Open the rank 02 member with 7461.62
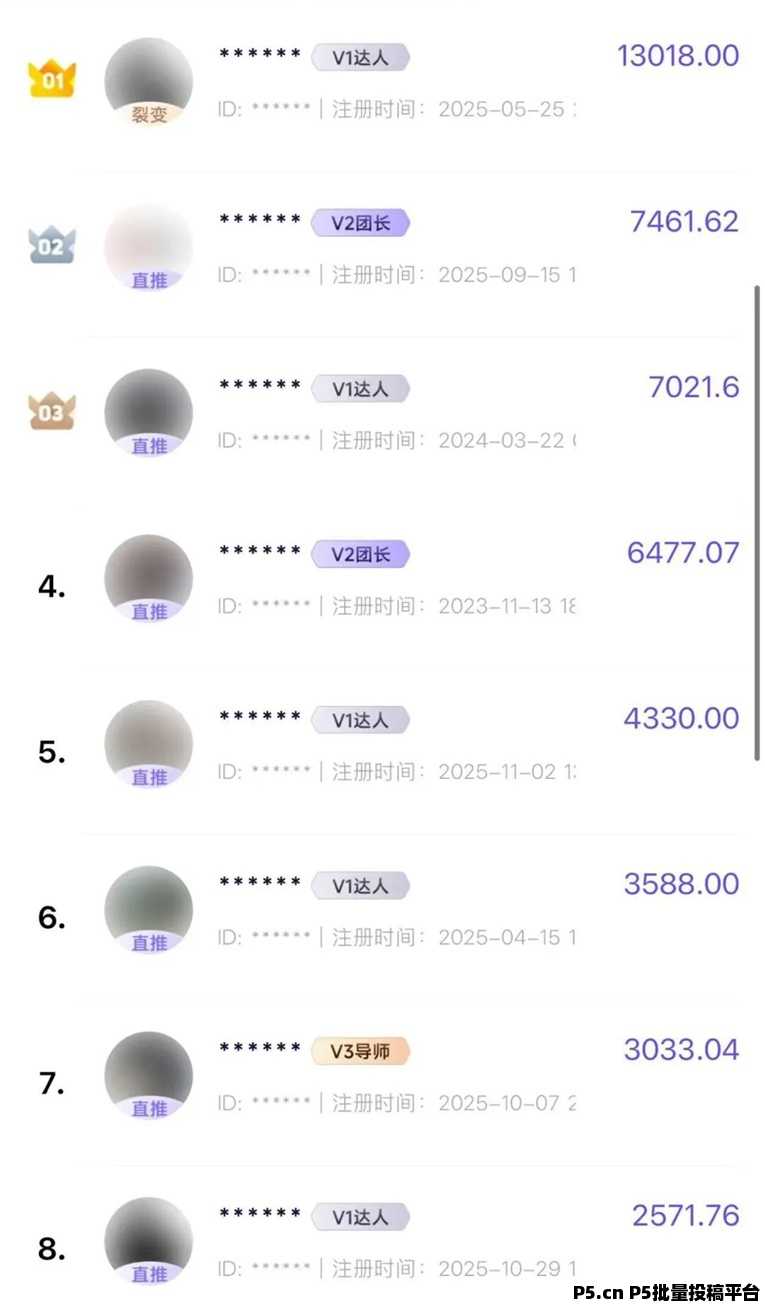765x1310 pixels. 400,247
